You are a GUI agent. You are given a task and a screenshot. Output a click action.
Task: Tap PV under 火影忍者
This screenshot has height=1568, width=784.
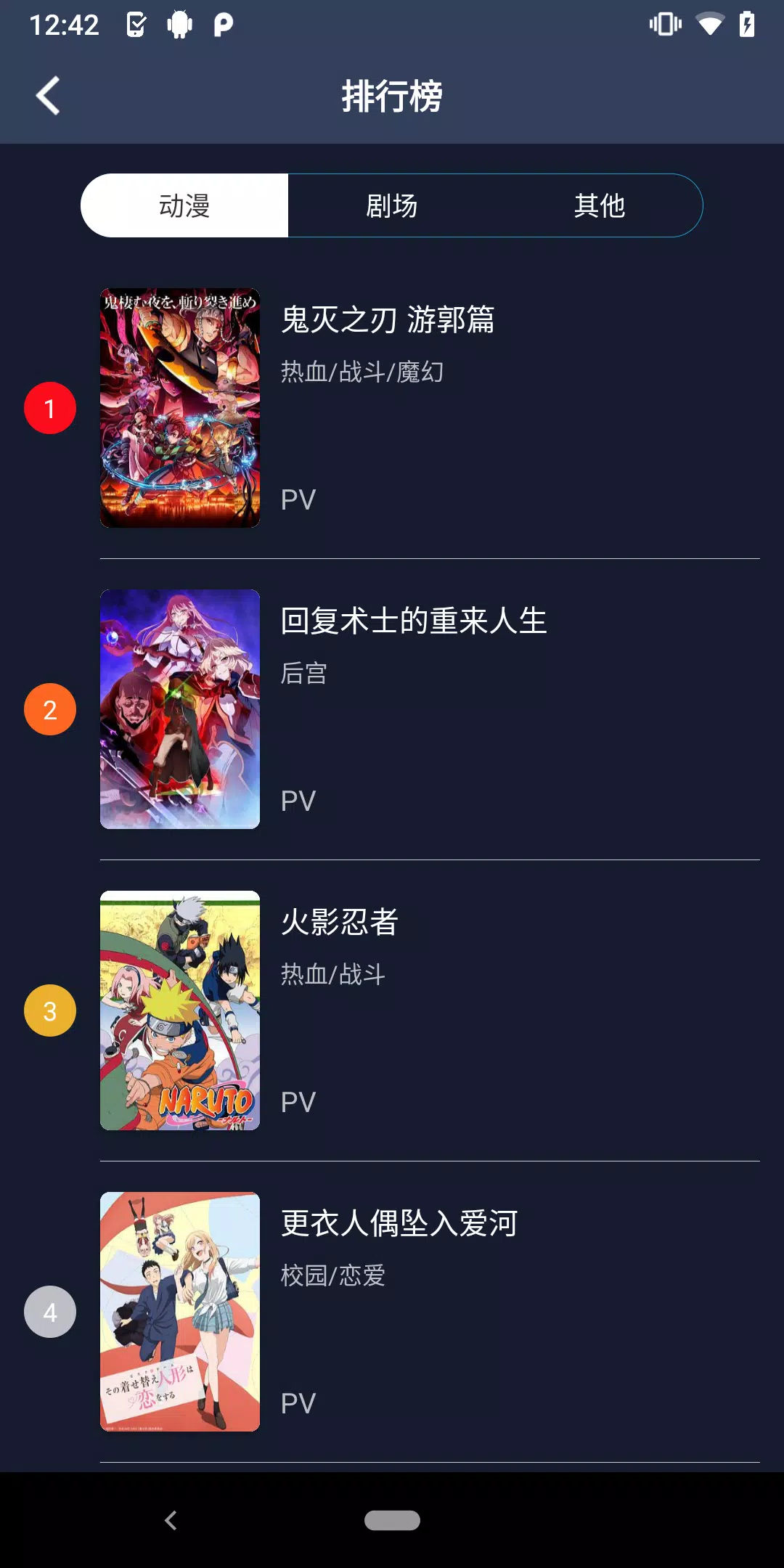(x=297, y=1102)
